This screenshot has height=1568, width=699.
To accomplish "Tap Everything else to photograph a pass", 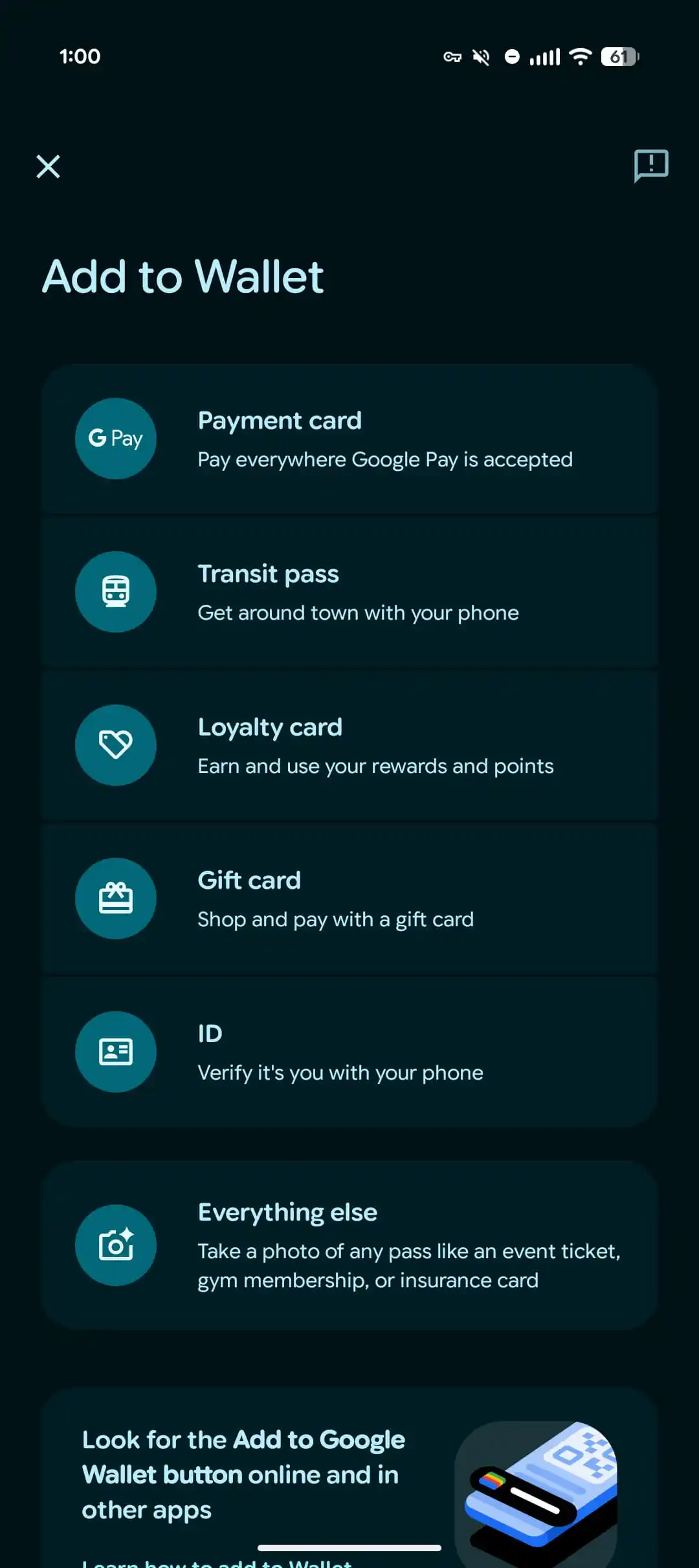I will [349, 1245].
